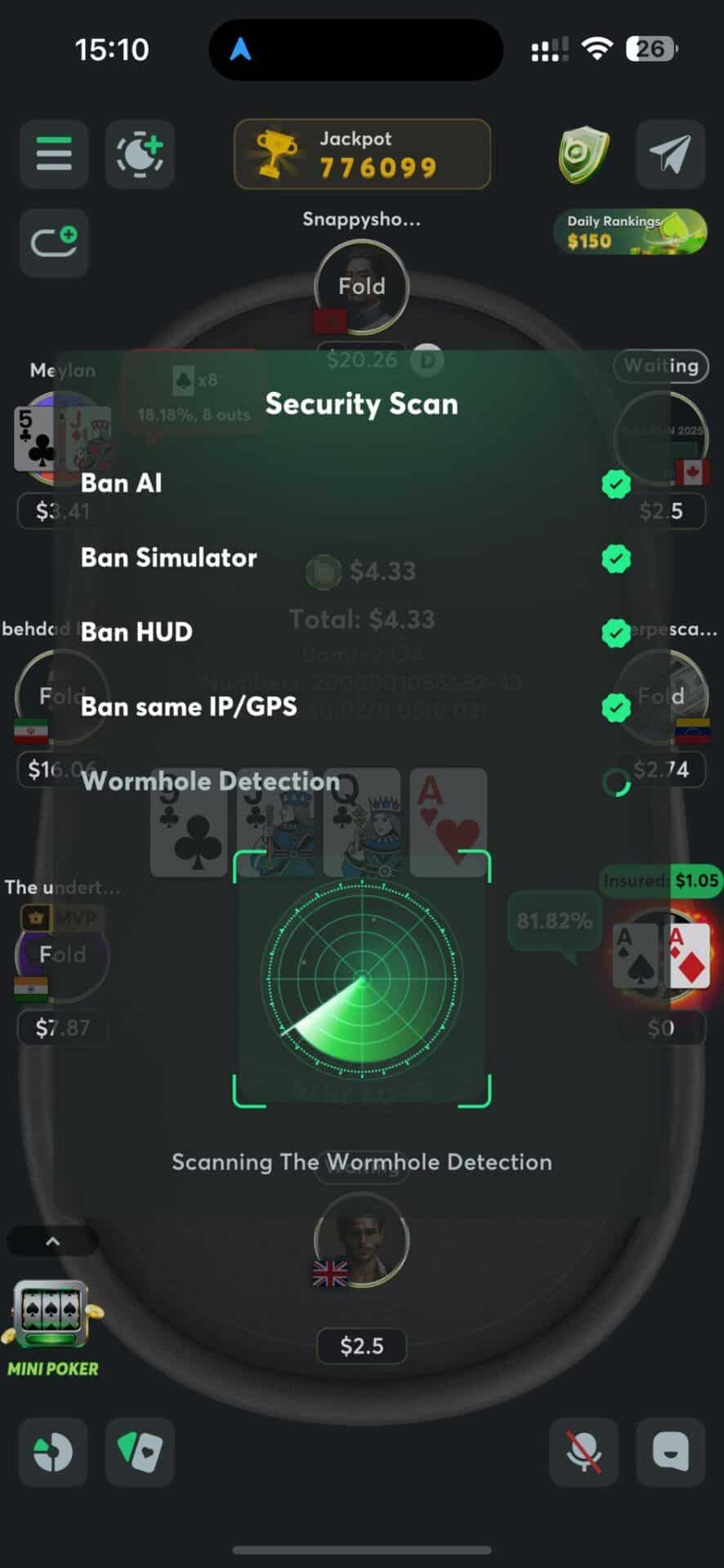This screenshot has height=1568, width=724.
Task: Tap the cards icon in bottom bar
Action: point(140,1452)
